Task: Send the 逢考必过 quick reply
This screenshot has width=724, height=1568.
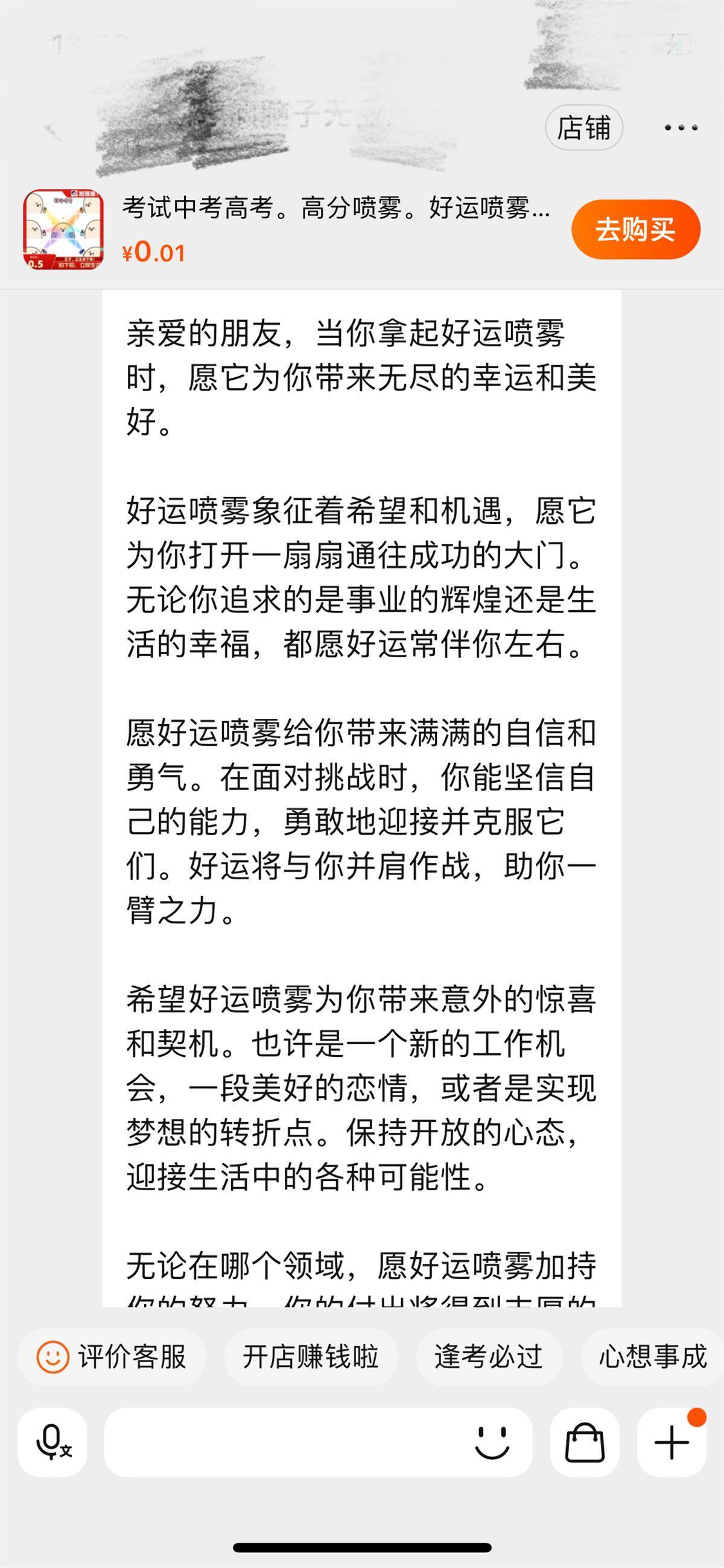Action: [489, 1357]
